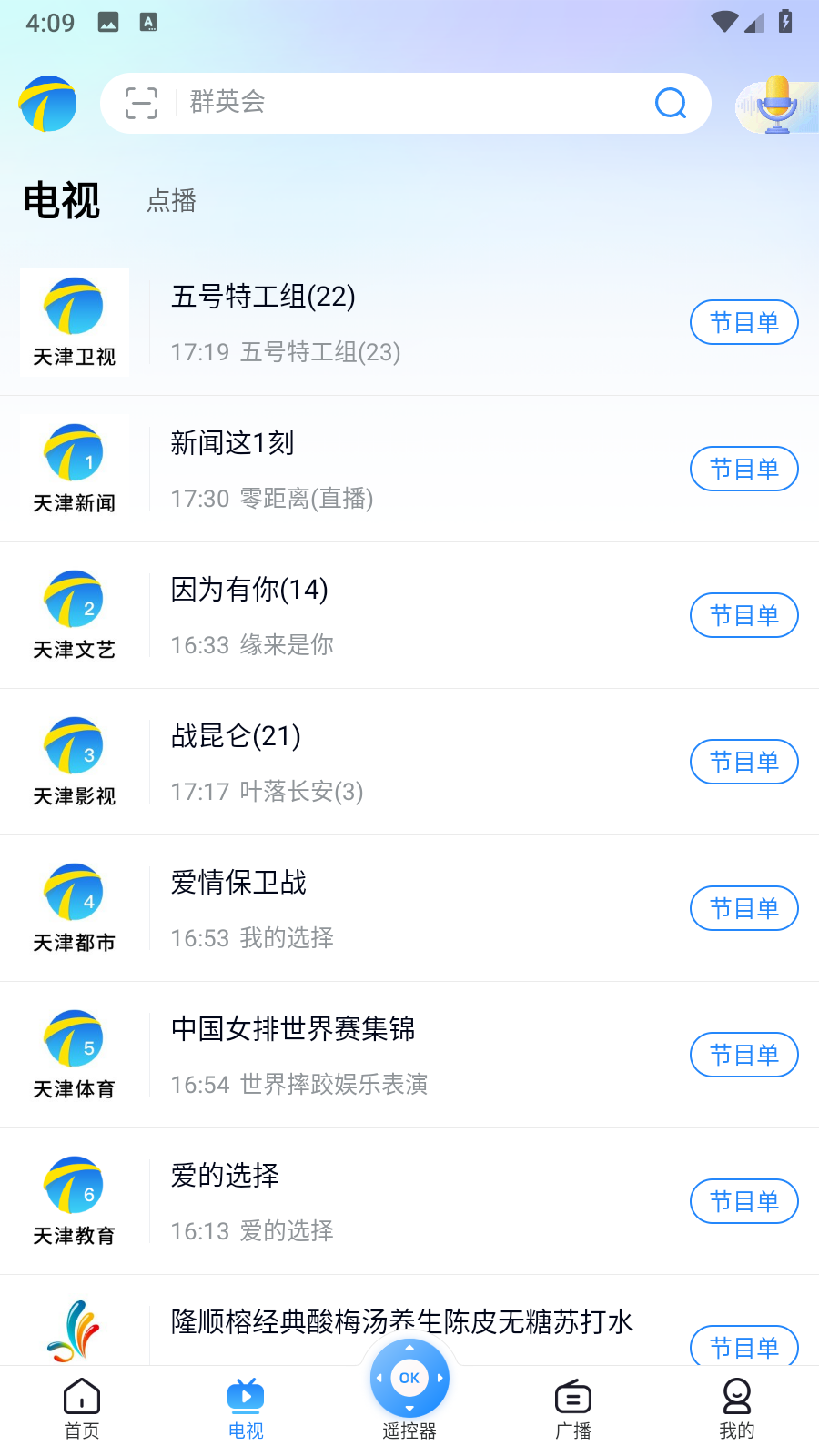Open 我的 profile icon in bottom bar
Viewport: 819px width, 1456px height.
pos(736,1406)
